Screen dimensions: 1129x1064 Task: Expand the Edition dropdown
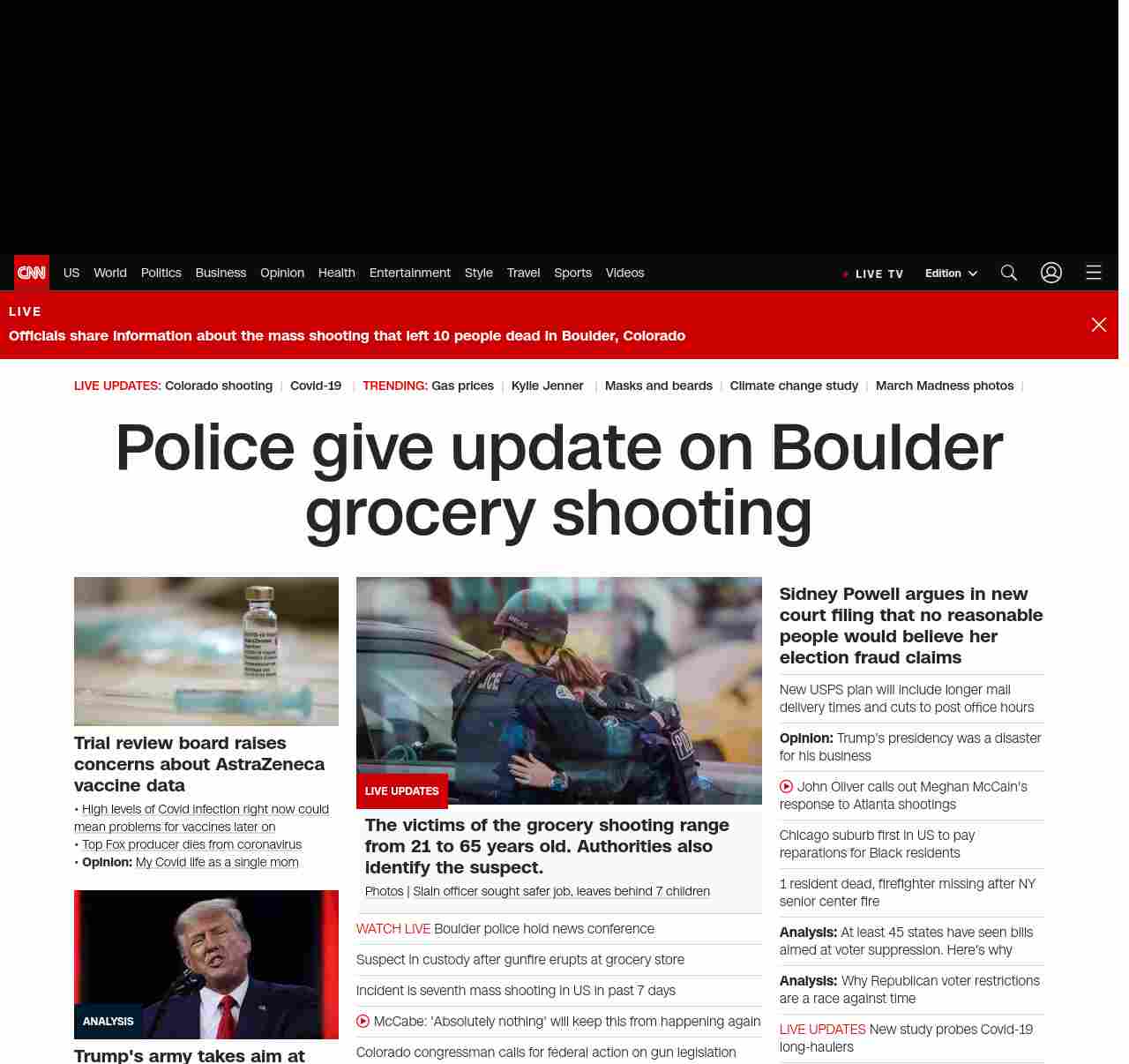(x=951, y=273)
